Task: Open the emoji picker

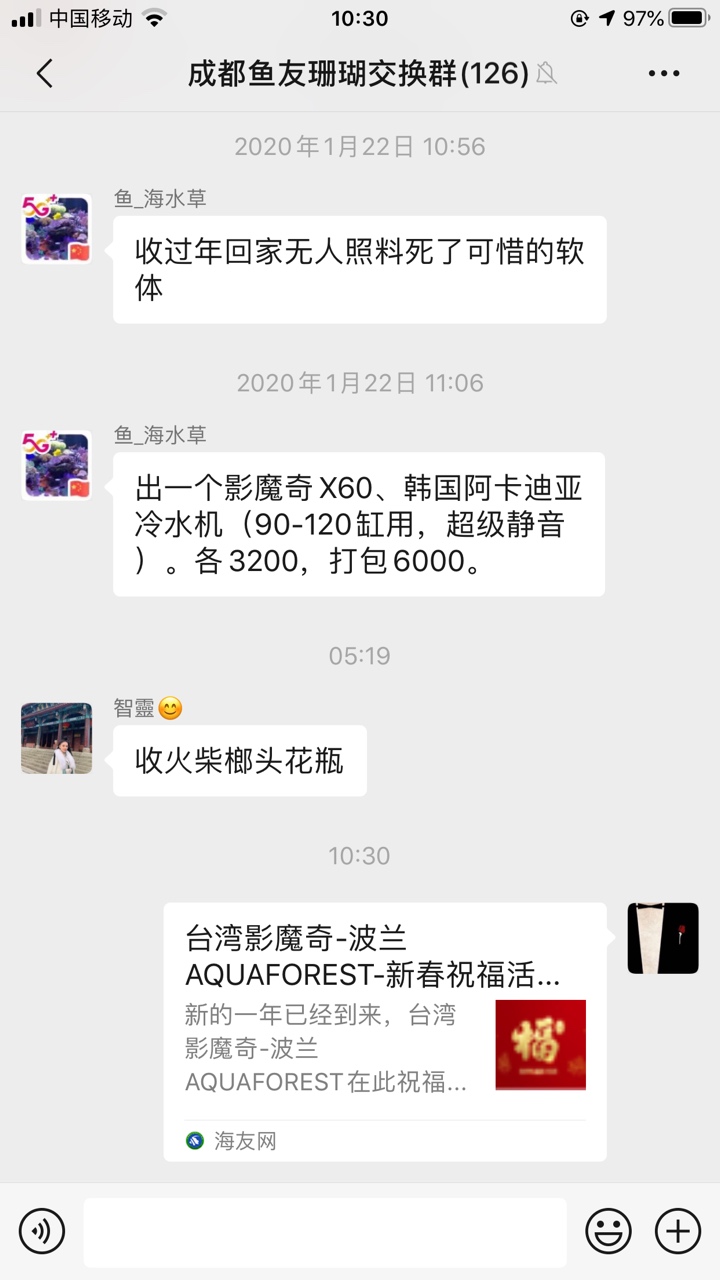Action: pyautogui.click(x=608, y=1230)
